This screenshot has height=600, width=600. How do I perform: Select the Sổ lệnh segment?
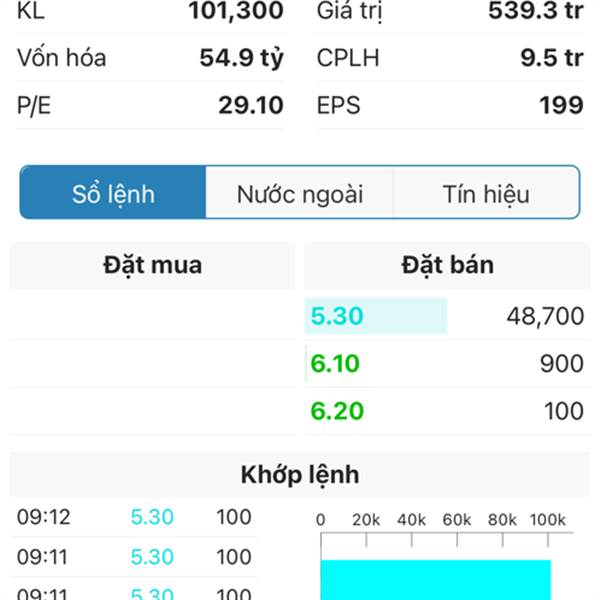tap(113, 193)
